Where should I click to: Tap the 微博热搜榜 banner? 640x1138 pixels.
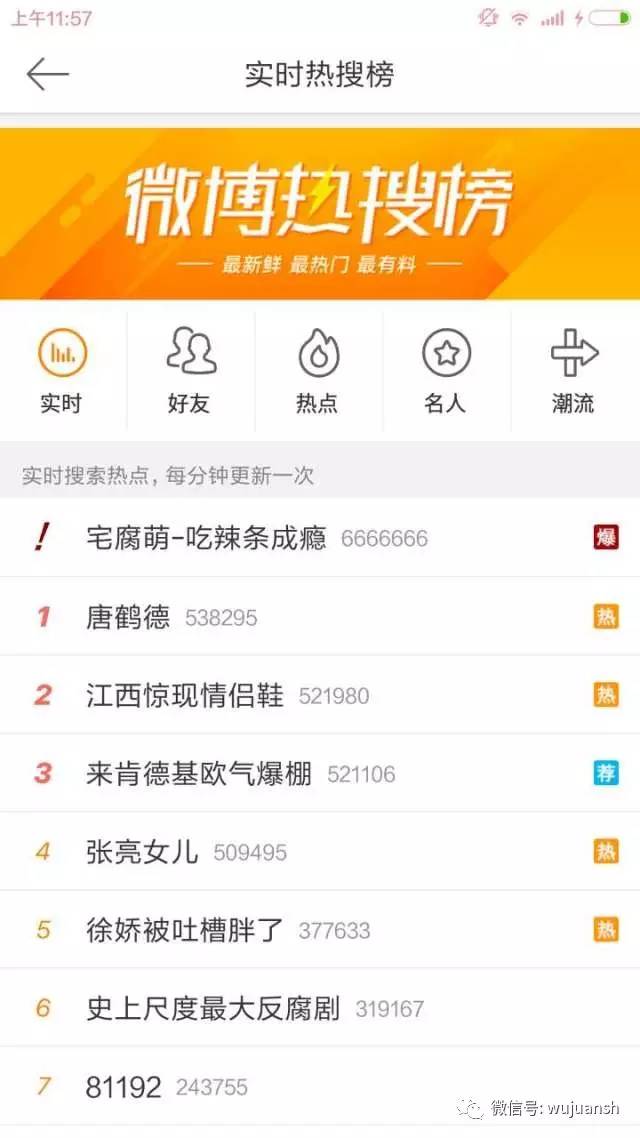pos(320,213)
